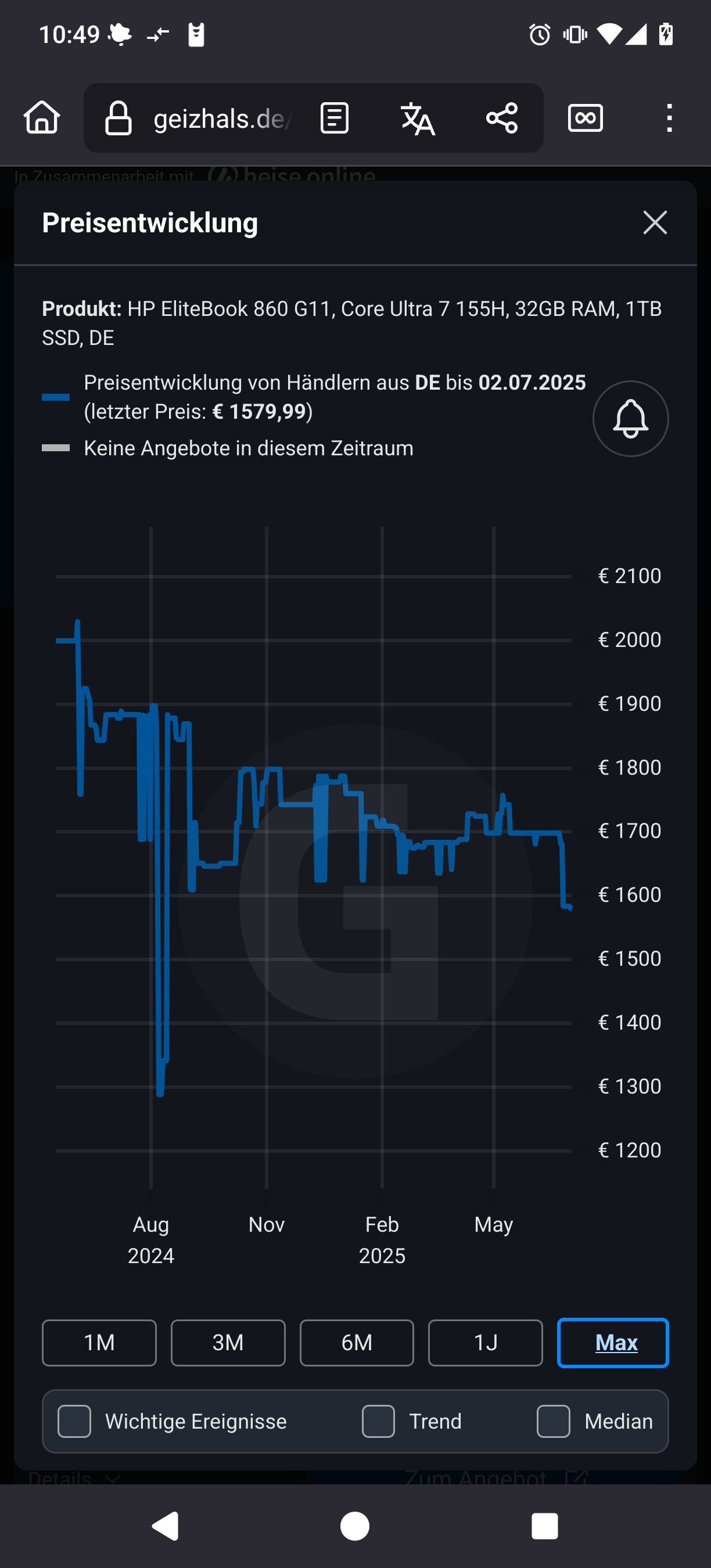The width and height of the screenshot is (711, 1568).
Task: Open the price alert bell
Action: point(630,419)
